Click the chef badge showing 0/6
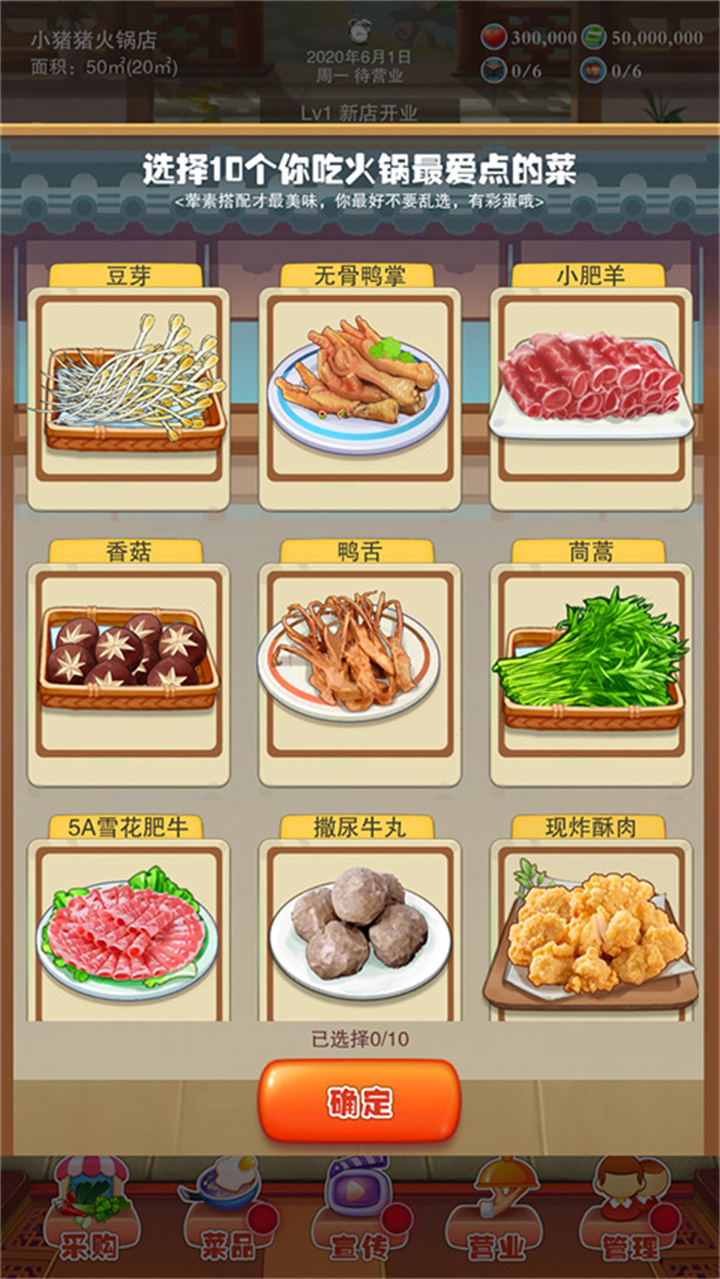Image resolution: width=720 pixels, height=1279 pixels. click(494, 71)
